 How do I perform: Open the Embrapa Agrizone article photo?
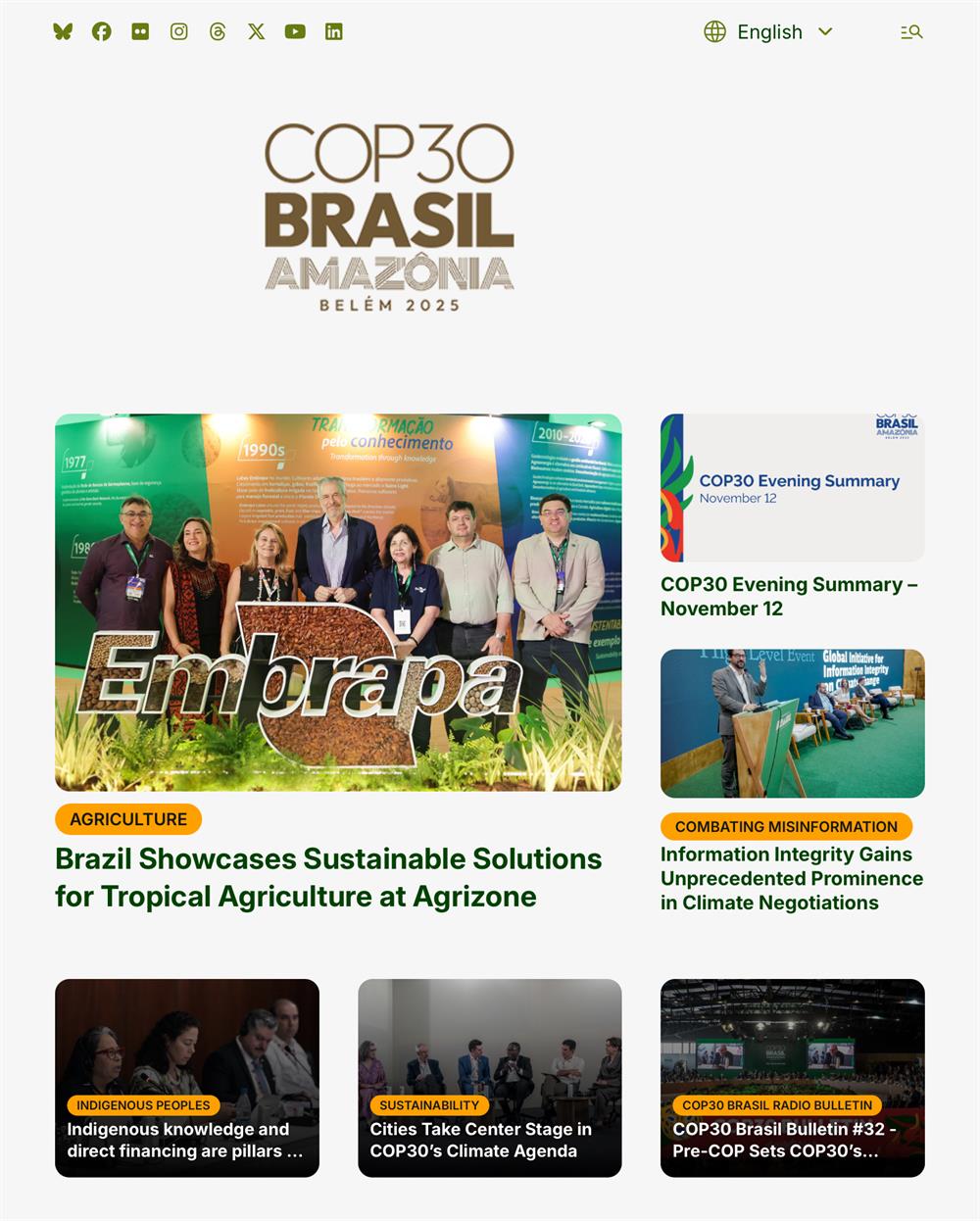tap(338, 602)
